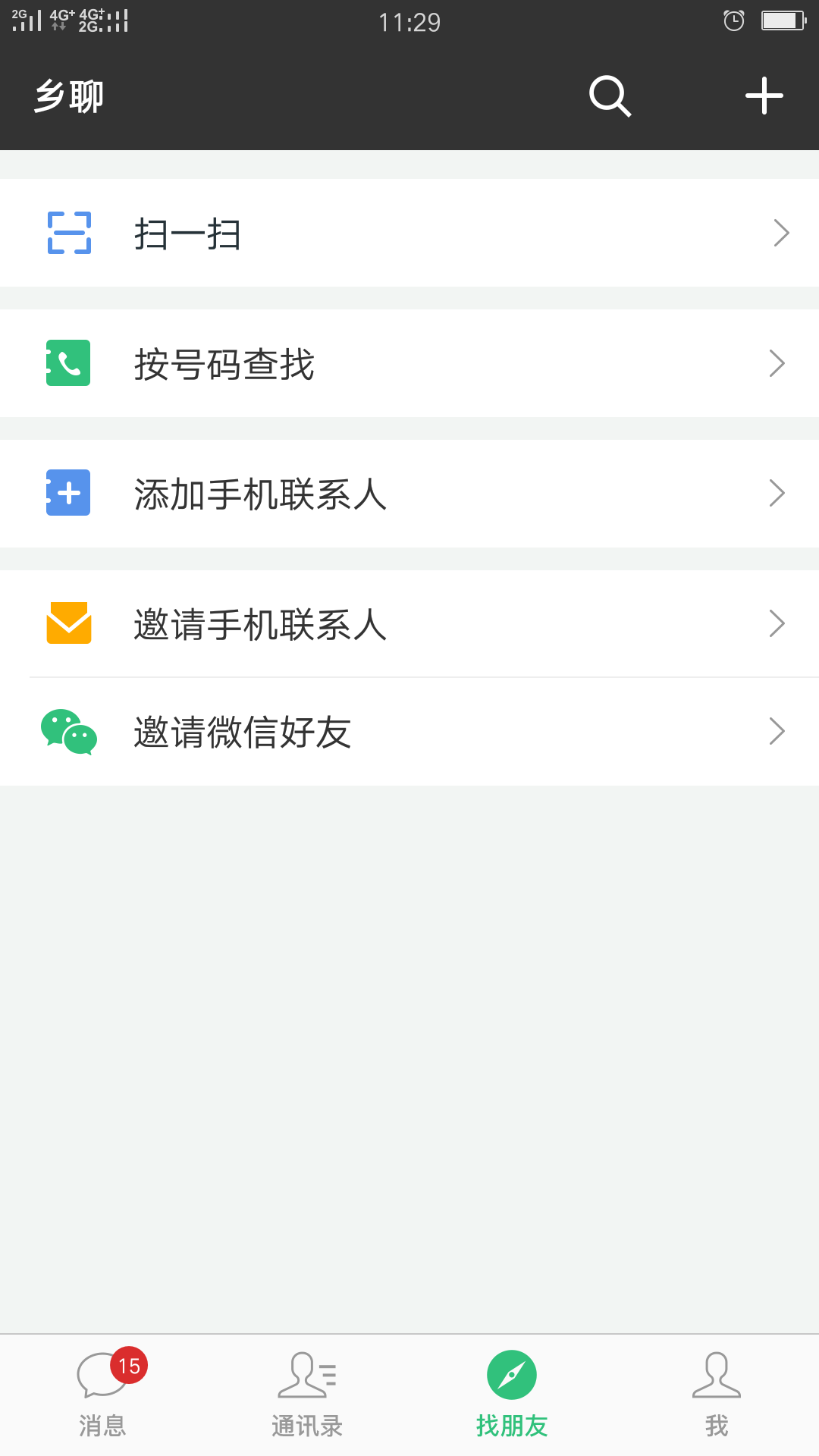Open 按号码查找
This screenshot has width=819, height=1456.
[x=409, y=363]
